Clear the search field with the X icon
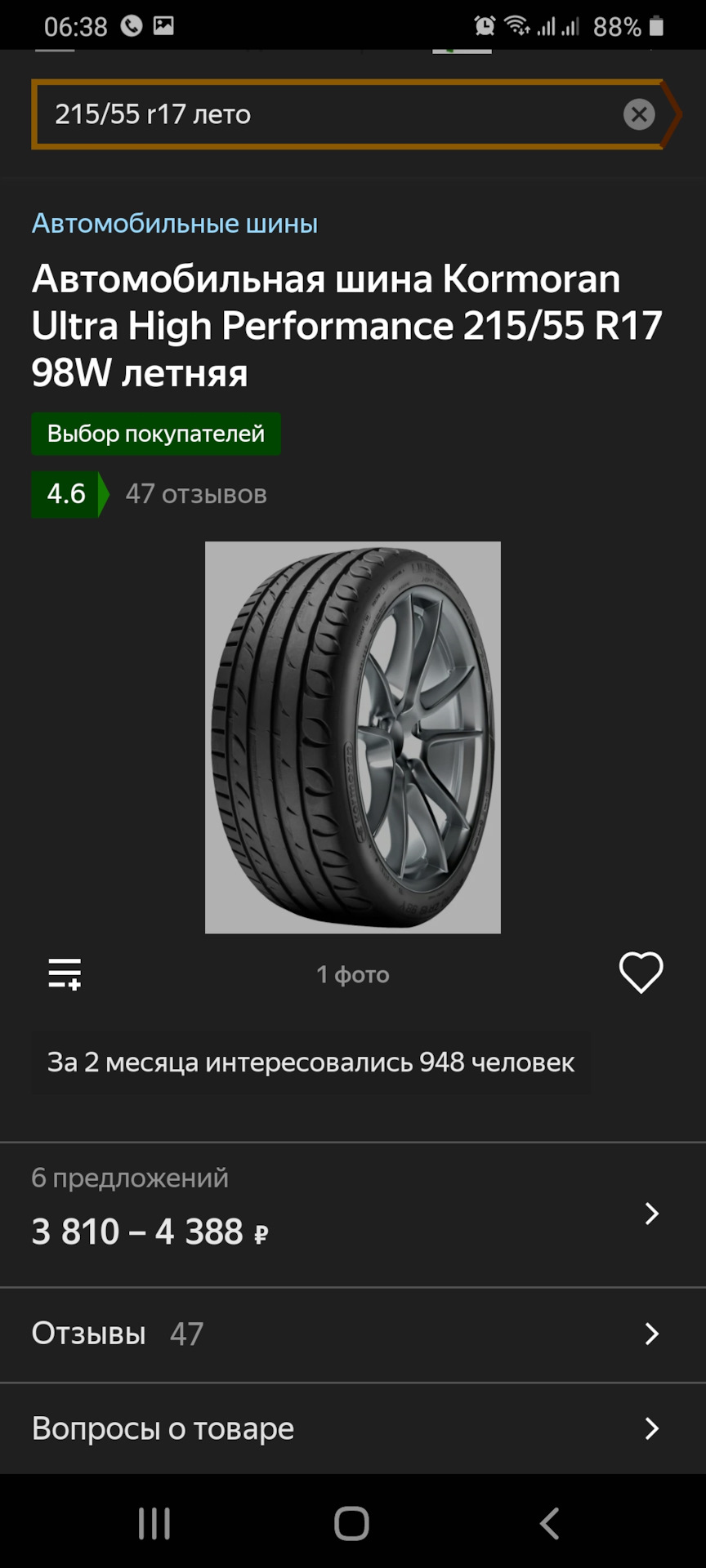This screenshot has height=1568, width=706. [x=638, y=114]
